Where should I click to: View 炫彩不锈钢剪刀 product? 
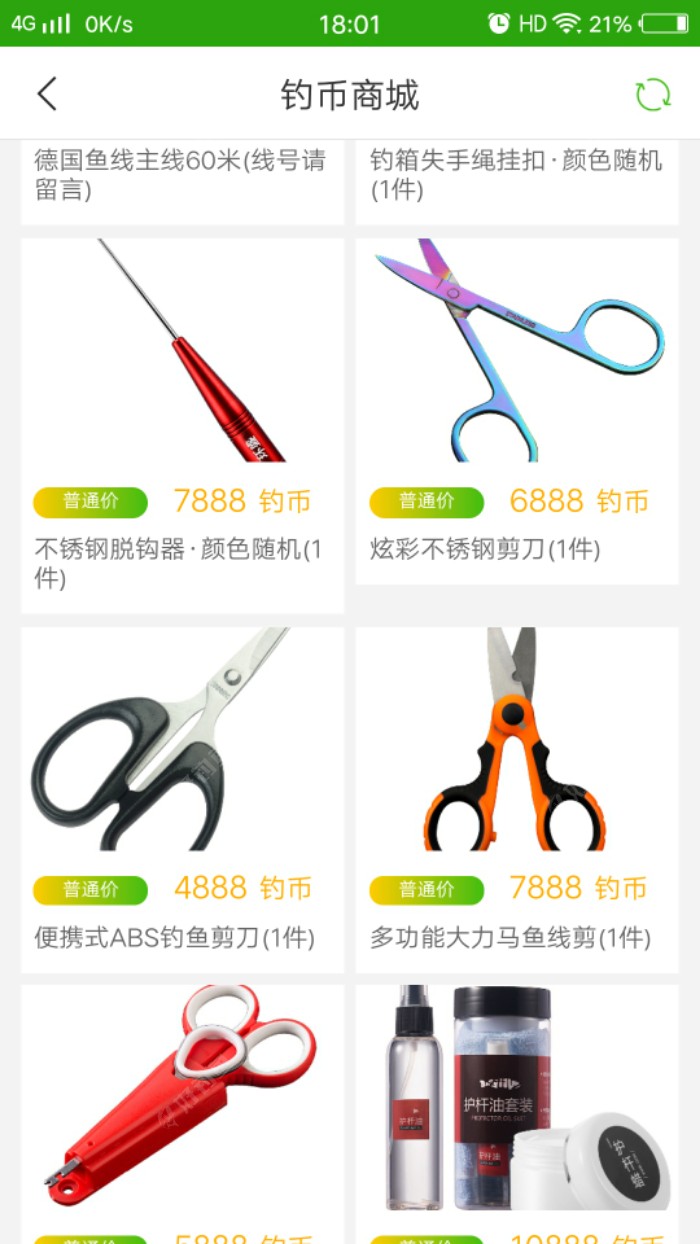(516, 410)
